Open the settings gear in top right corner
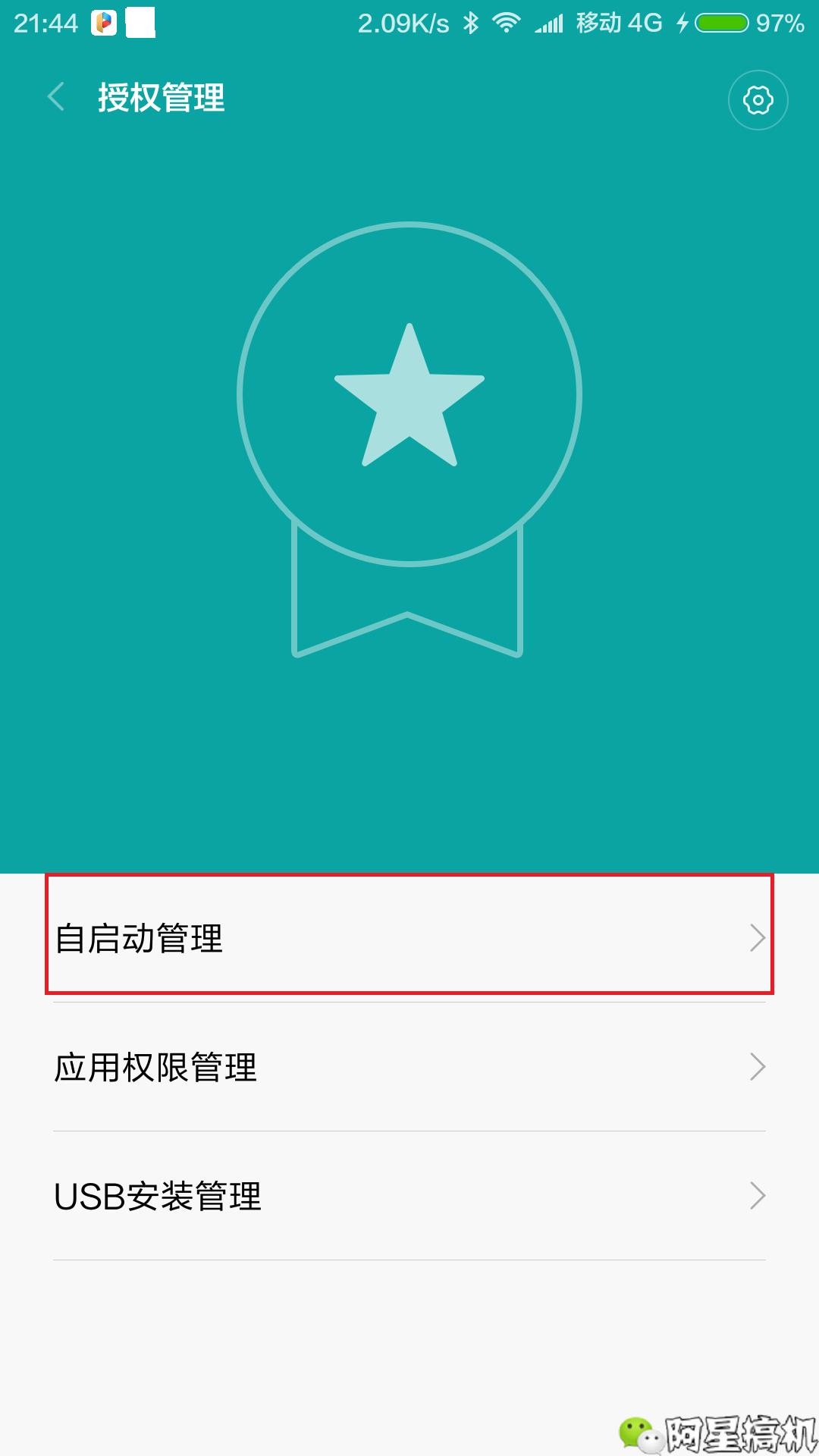The height and width of the screenshot is (1456, 819). pos(757,99)
